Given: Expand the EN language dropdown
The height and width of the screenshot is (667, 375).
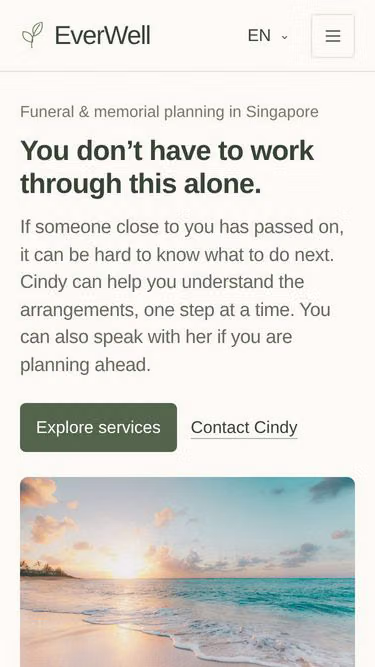Looking at the screenshot, I should tap(268, 36).
